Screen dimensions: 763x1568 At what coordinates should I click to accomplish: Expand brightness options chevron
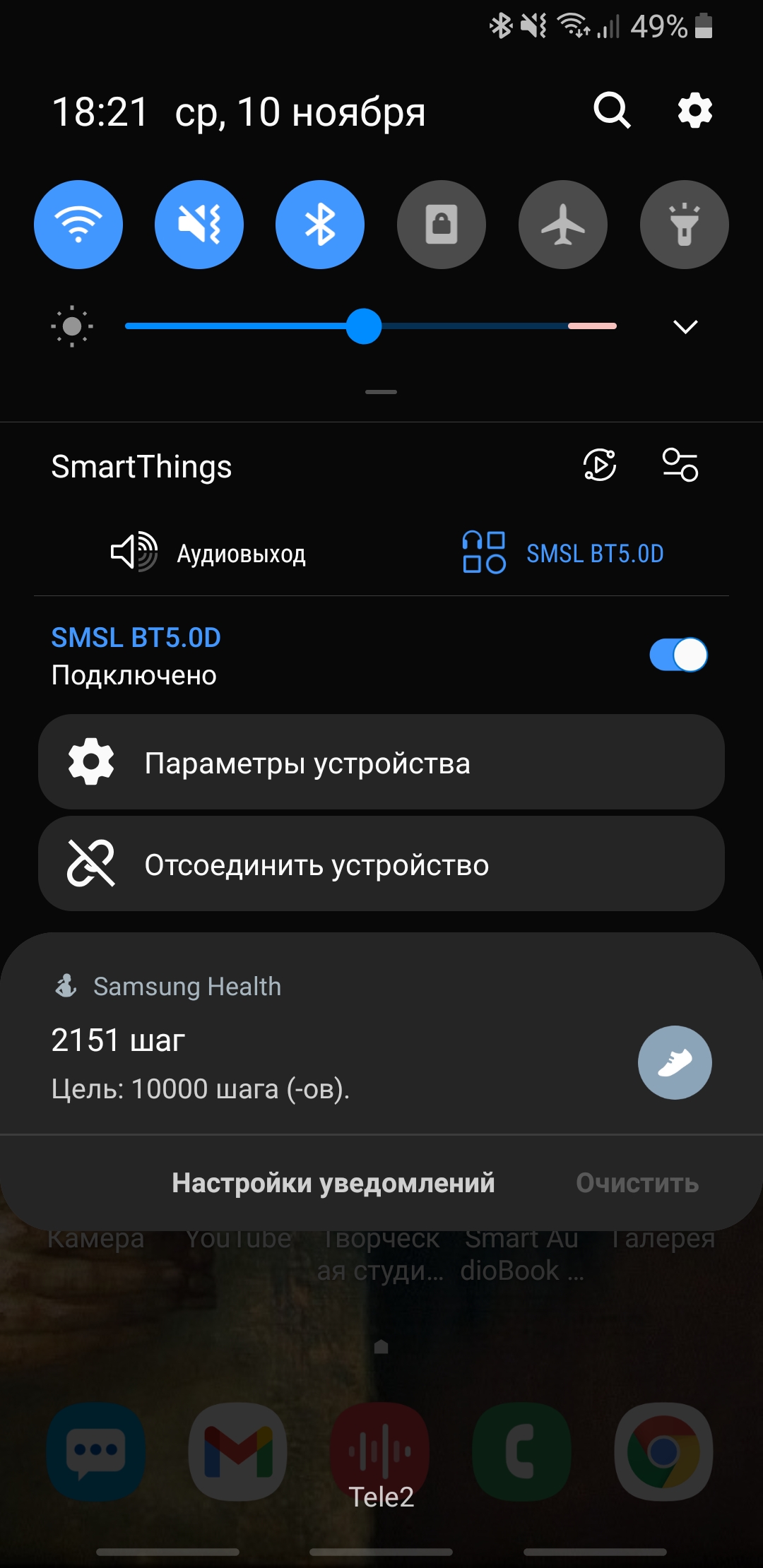pos(685,326)
